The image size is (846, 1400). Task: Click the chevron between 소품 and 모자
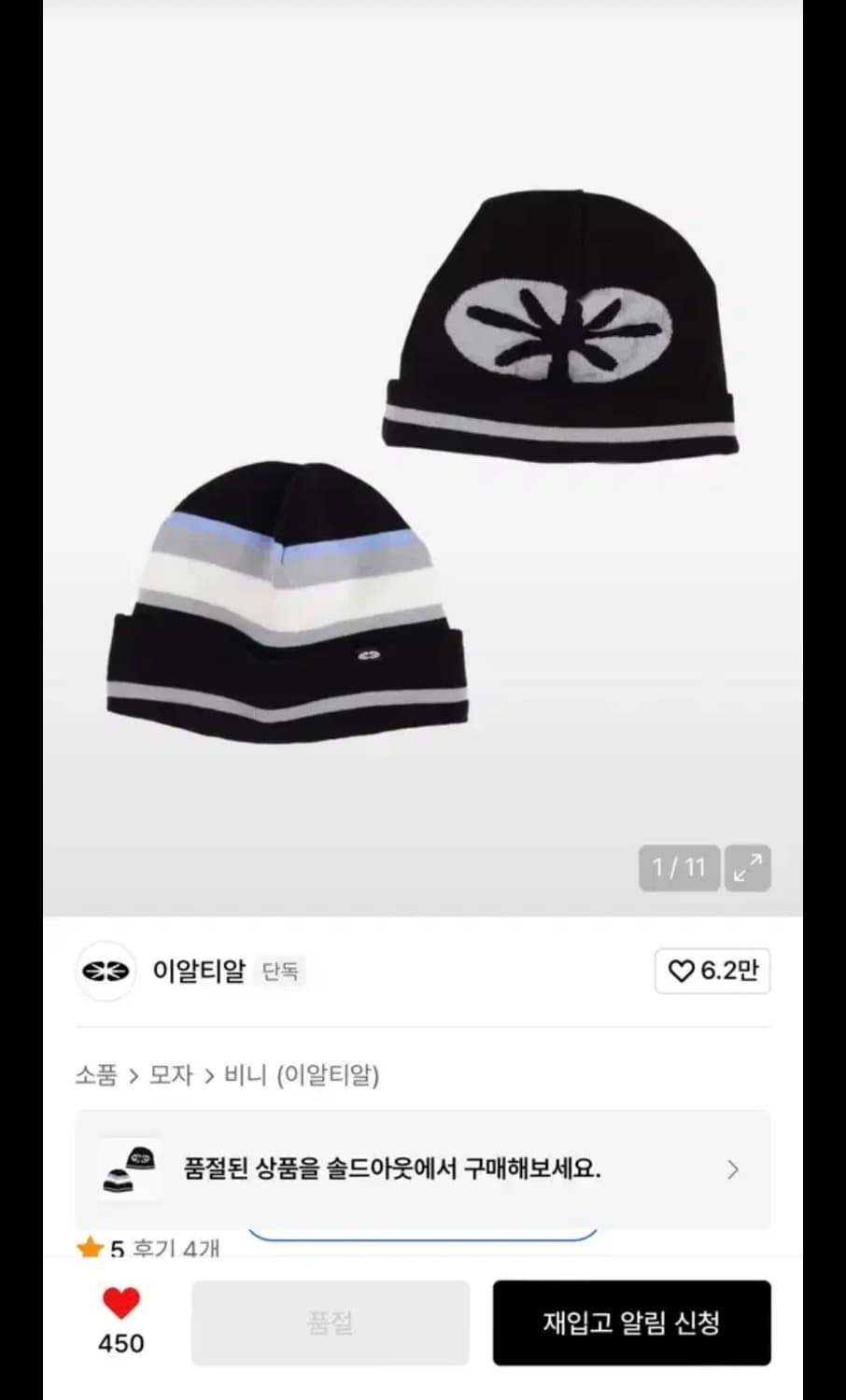[x=132, y=1075]
